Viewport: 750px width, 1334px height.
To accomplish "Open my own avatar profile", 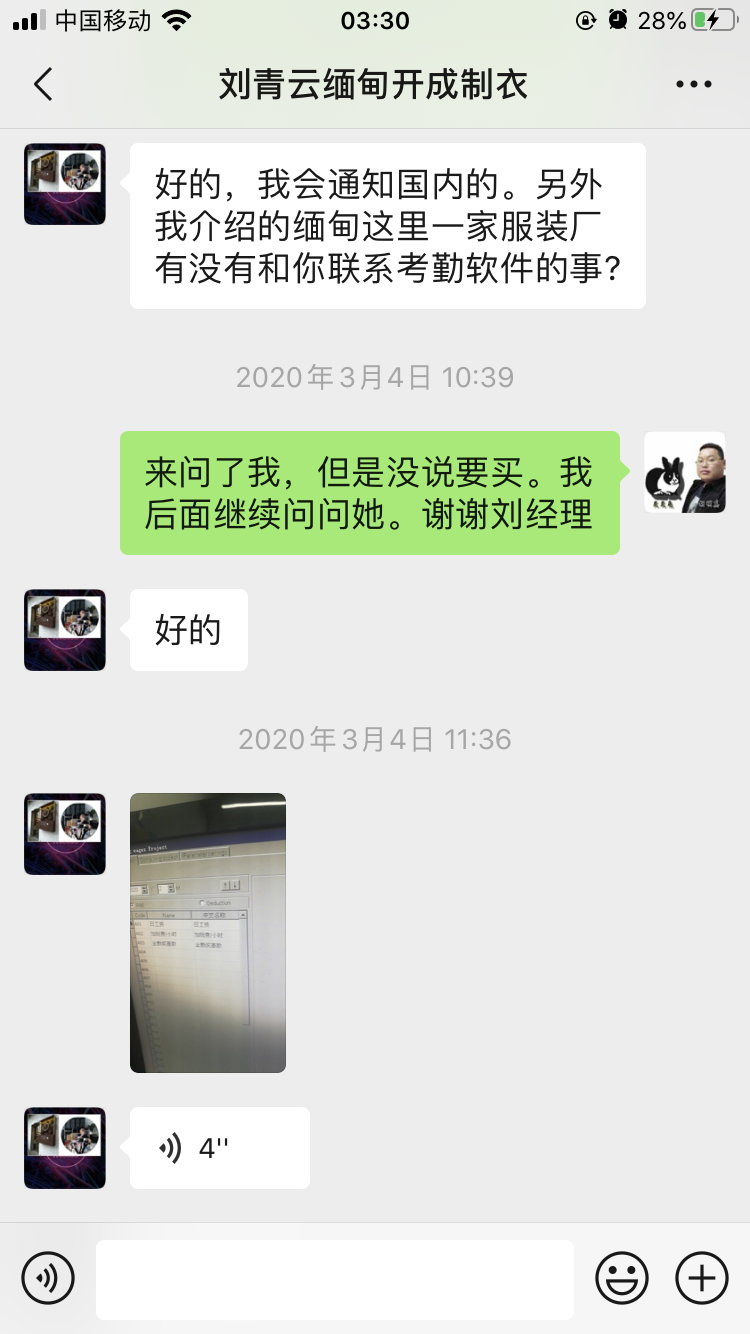I will [684, 473].
